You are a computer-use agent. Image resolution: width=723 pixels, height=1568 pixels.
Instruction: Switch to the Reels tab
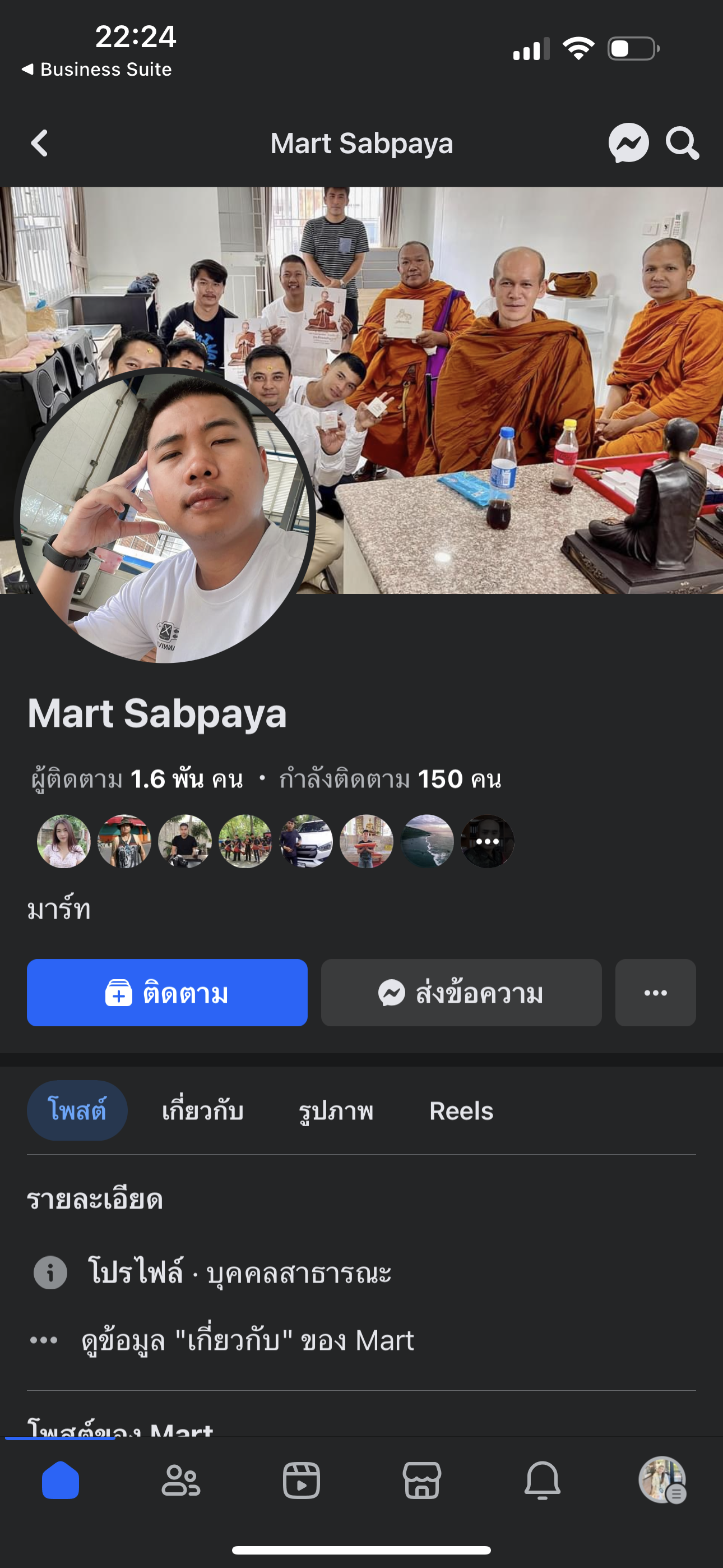tap(461, 1111)
